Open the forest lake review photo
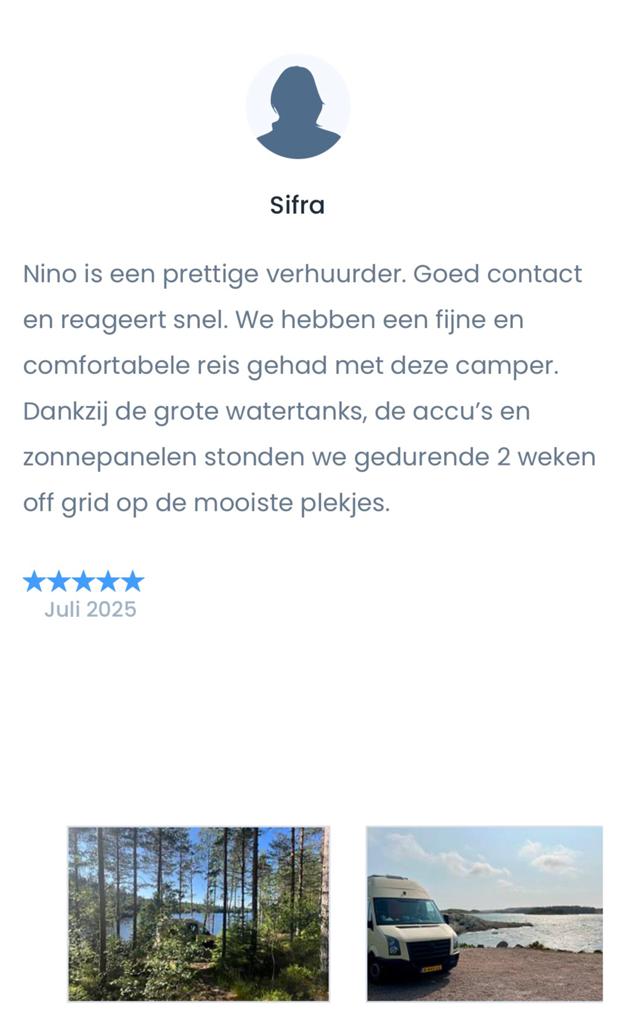 [198, 913]
